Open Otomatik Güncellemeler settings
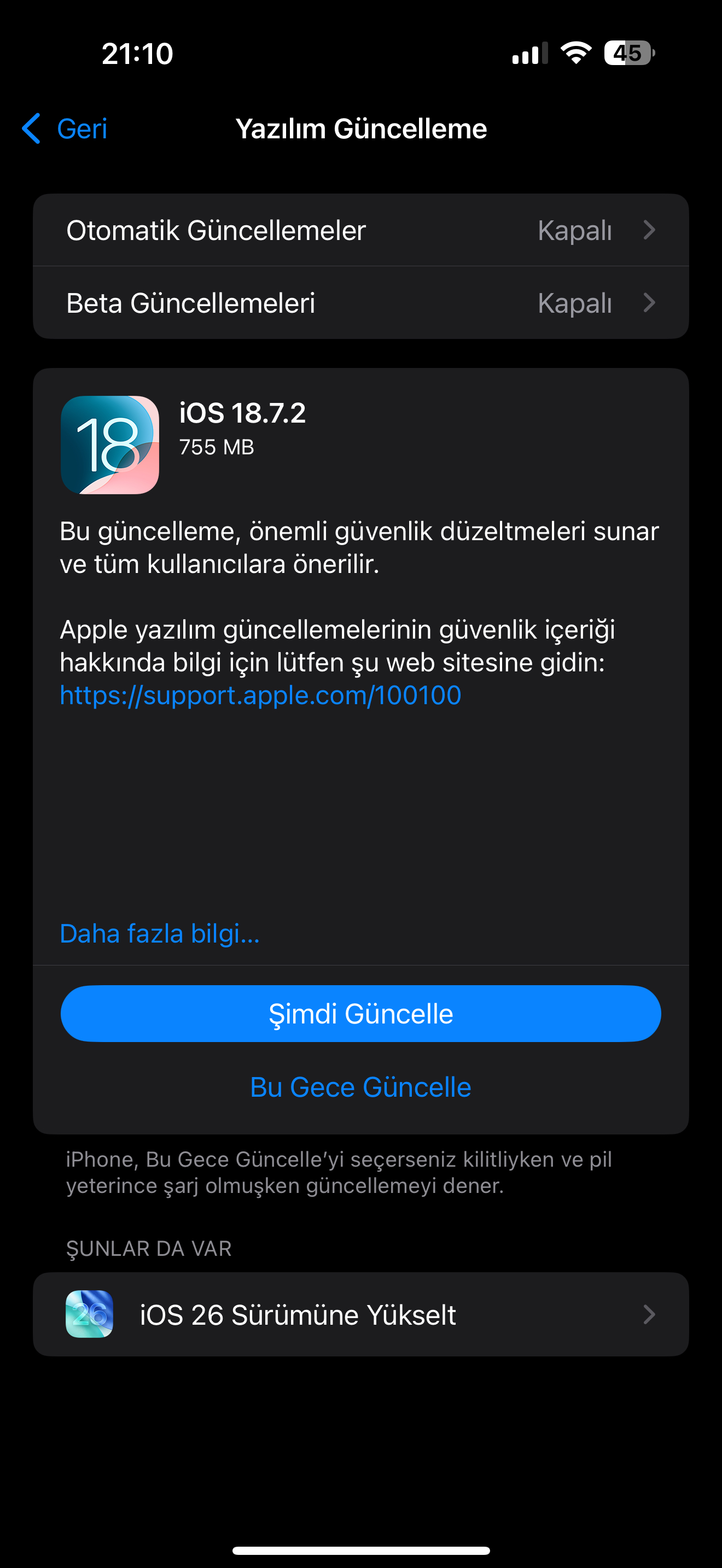This screenshot has height=1568, width=722. tap(360, 230)
